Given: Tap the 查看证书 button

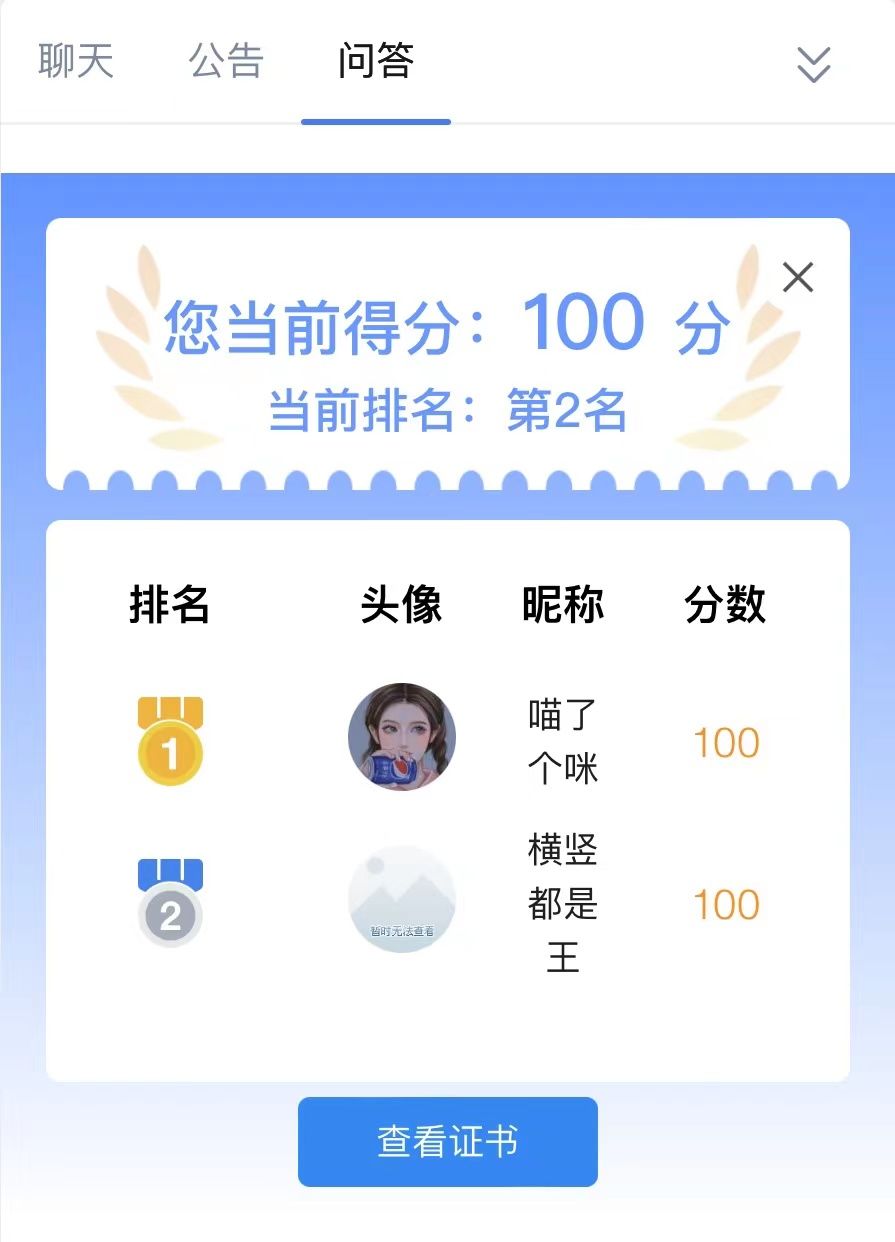Looking at the screenshot, I should coord(447,1141).
